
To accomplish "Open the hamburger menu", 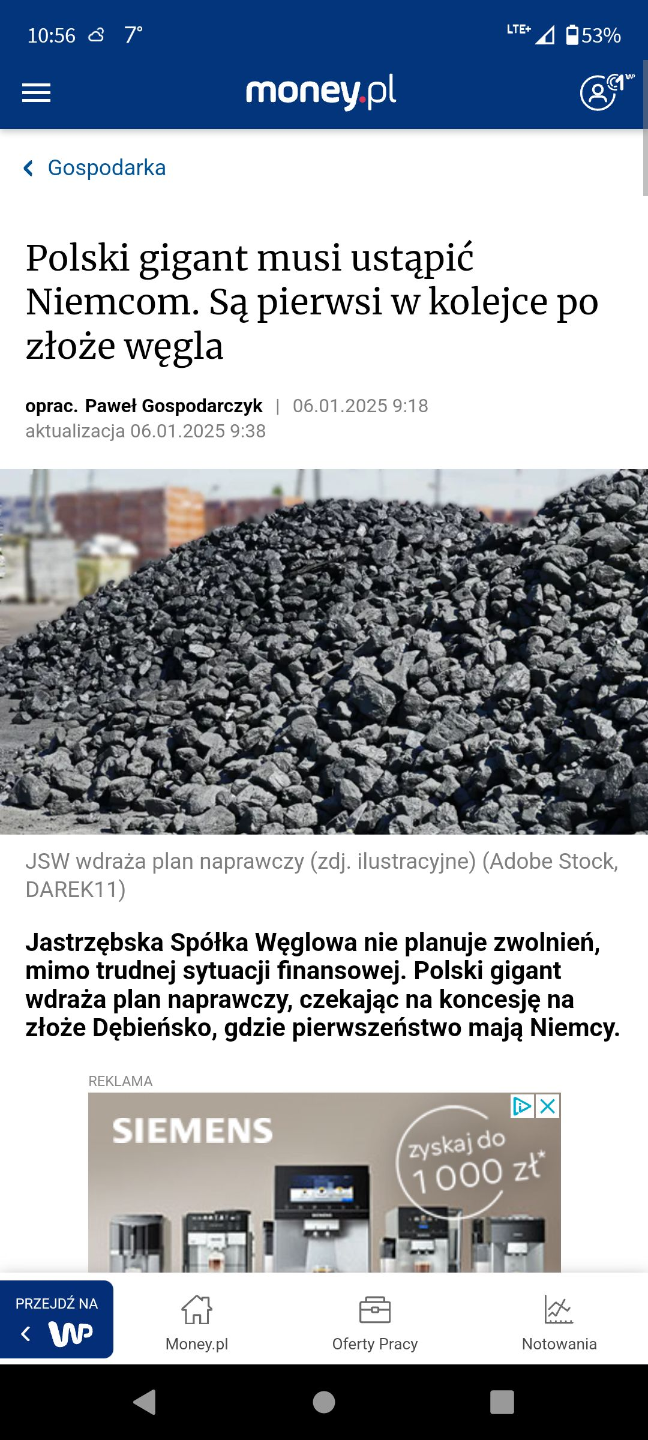I will 36,93.
